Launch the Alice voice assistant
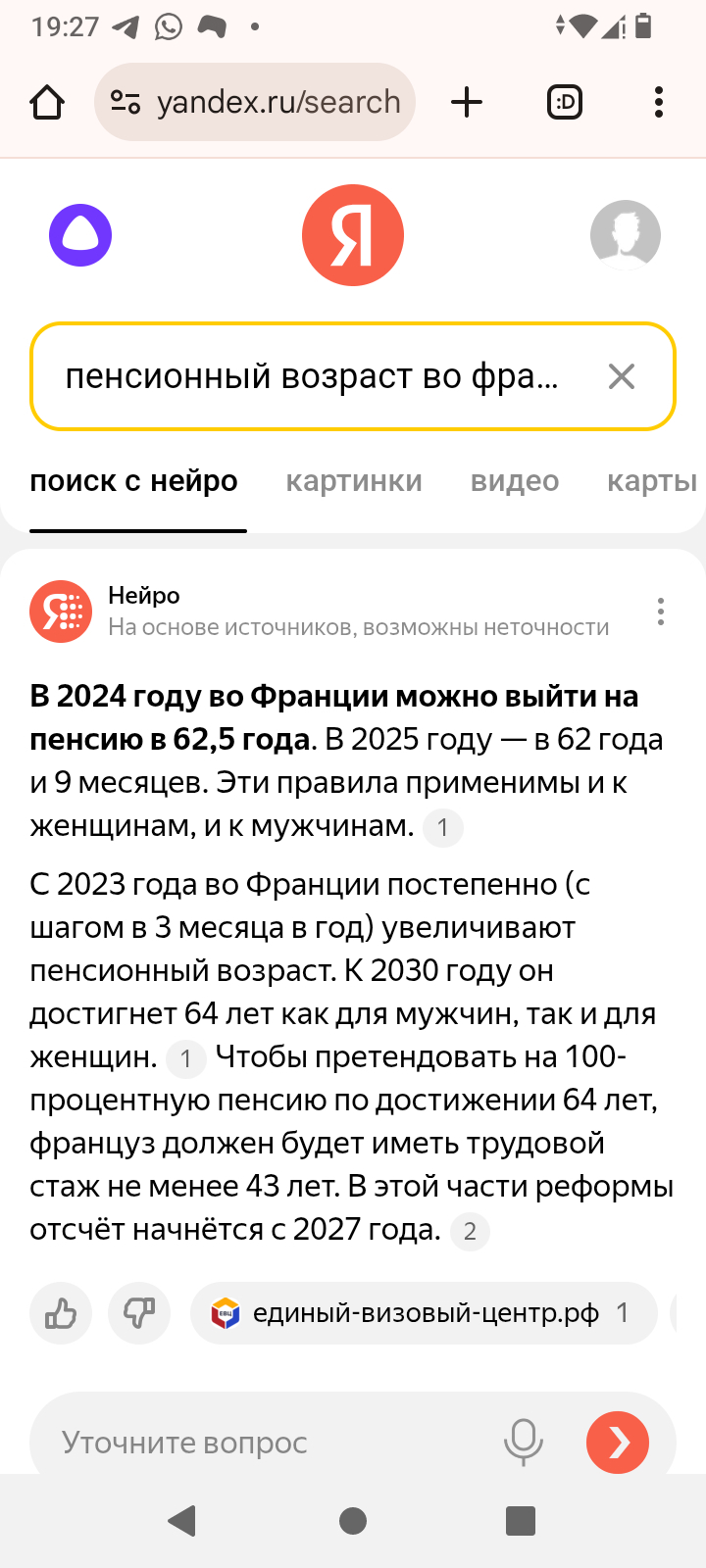Screen dimensions: 706x1568 point(80,235)
